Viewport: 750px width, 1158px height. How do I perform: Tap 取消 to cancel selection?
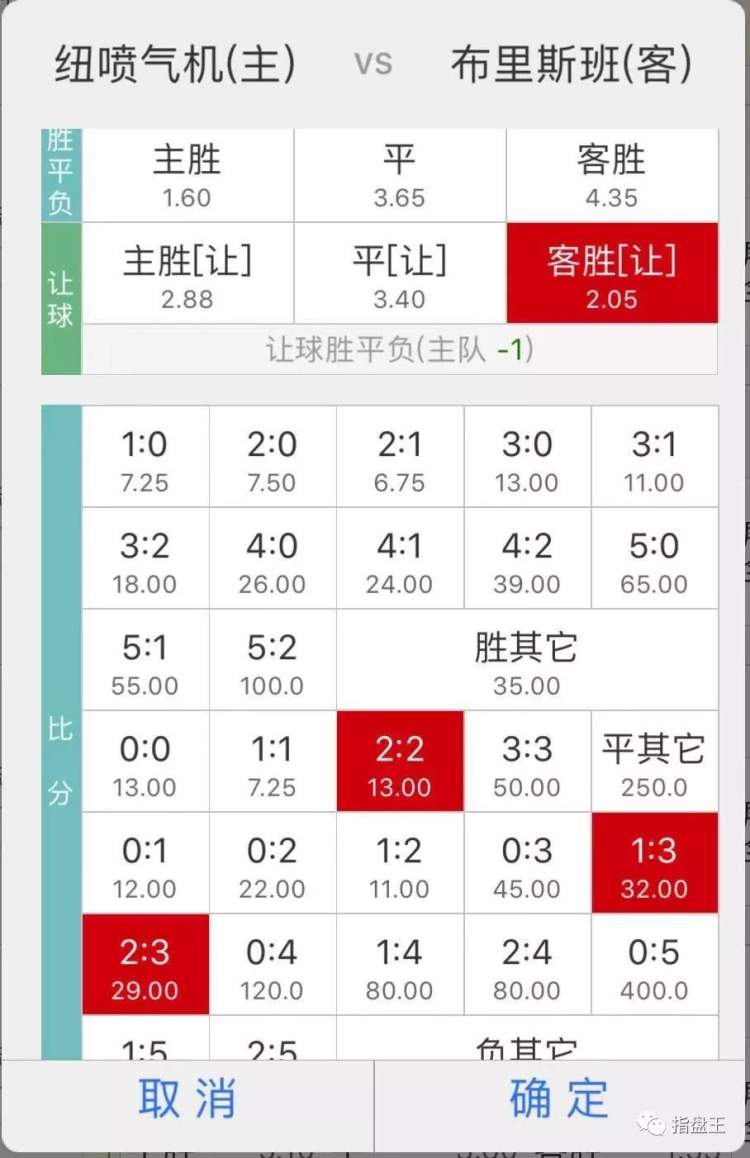click(x=187, y=1098)
